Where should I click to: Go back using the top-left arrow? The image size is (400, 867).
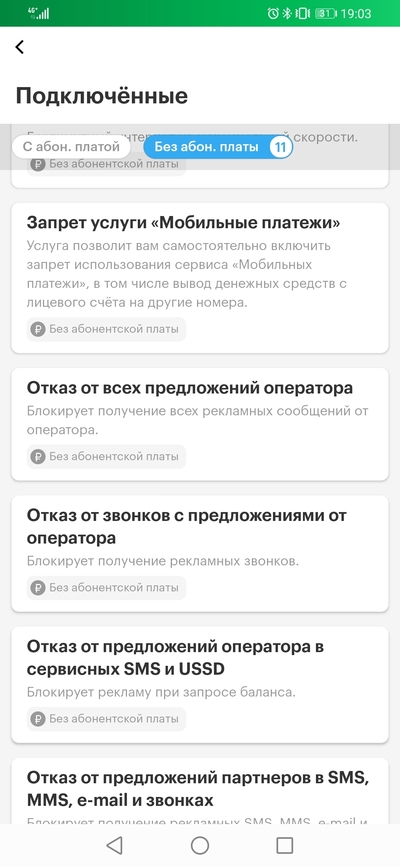point(20,47)
